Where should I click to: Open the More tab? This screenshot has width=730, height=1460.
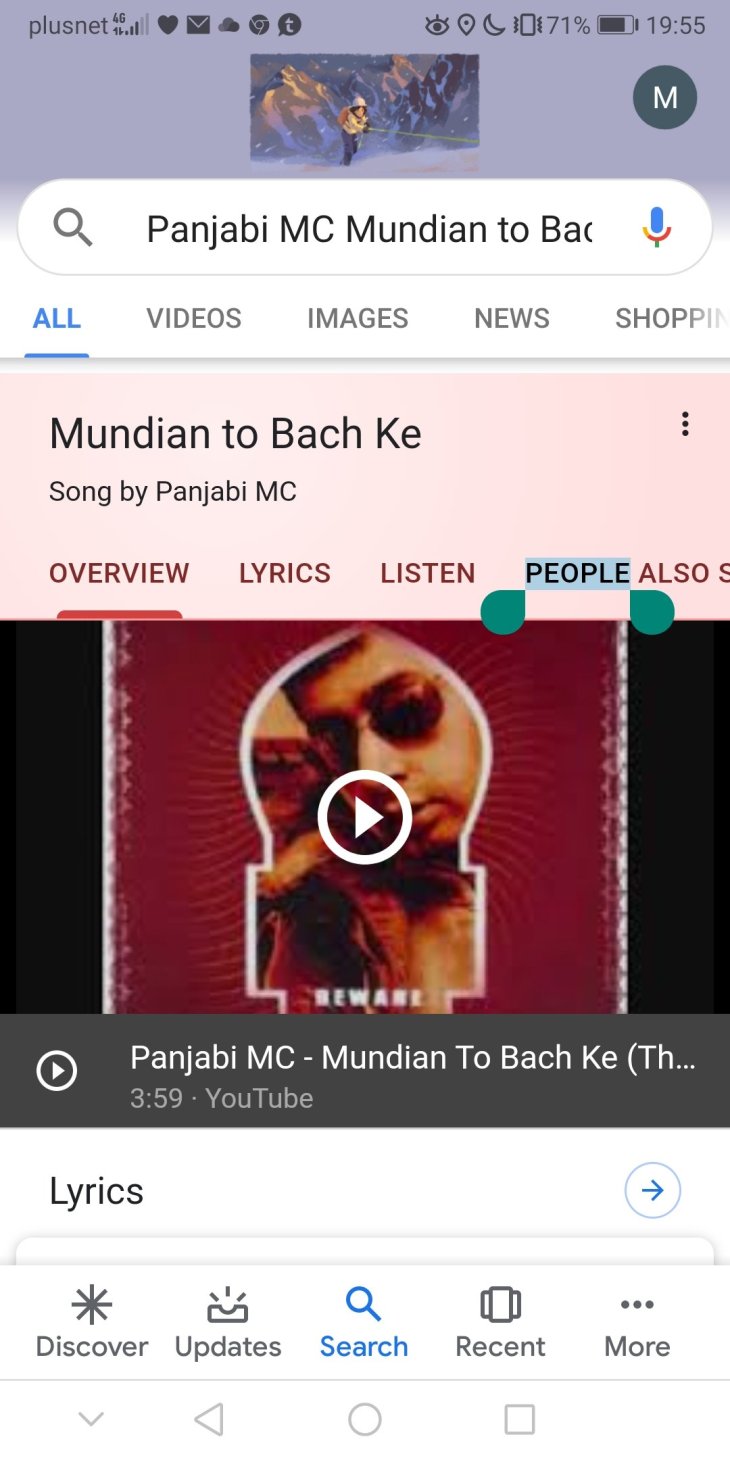point(637,1322)
